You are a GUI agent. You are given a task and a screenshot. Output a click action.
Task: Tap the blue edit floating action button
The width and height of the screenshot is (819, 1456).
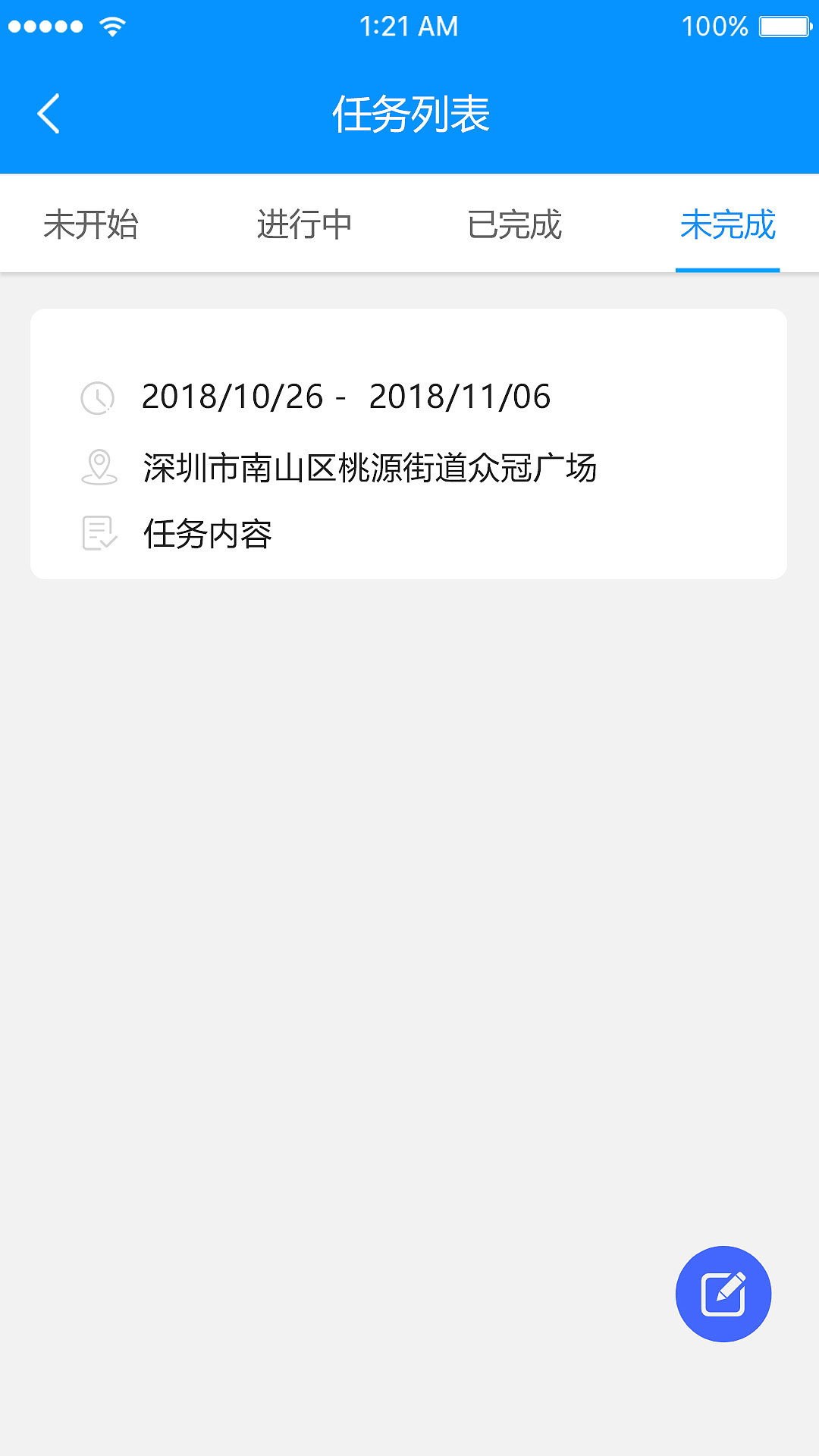pos(723,1294)
